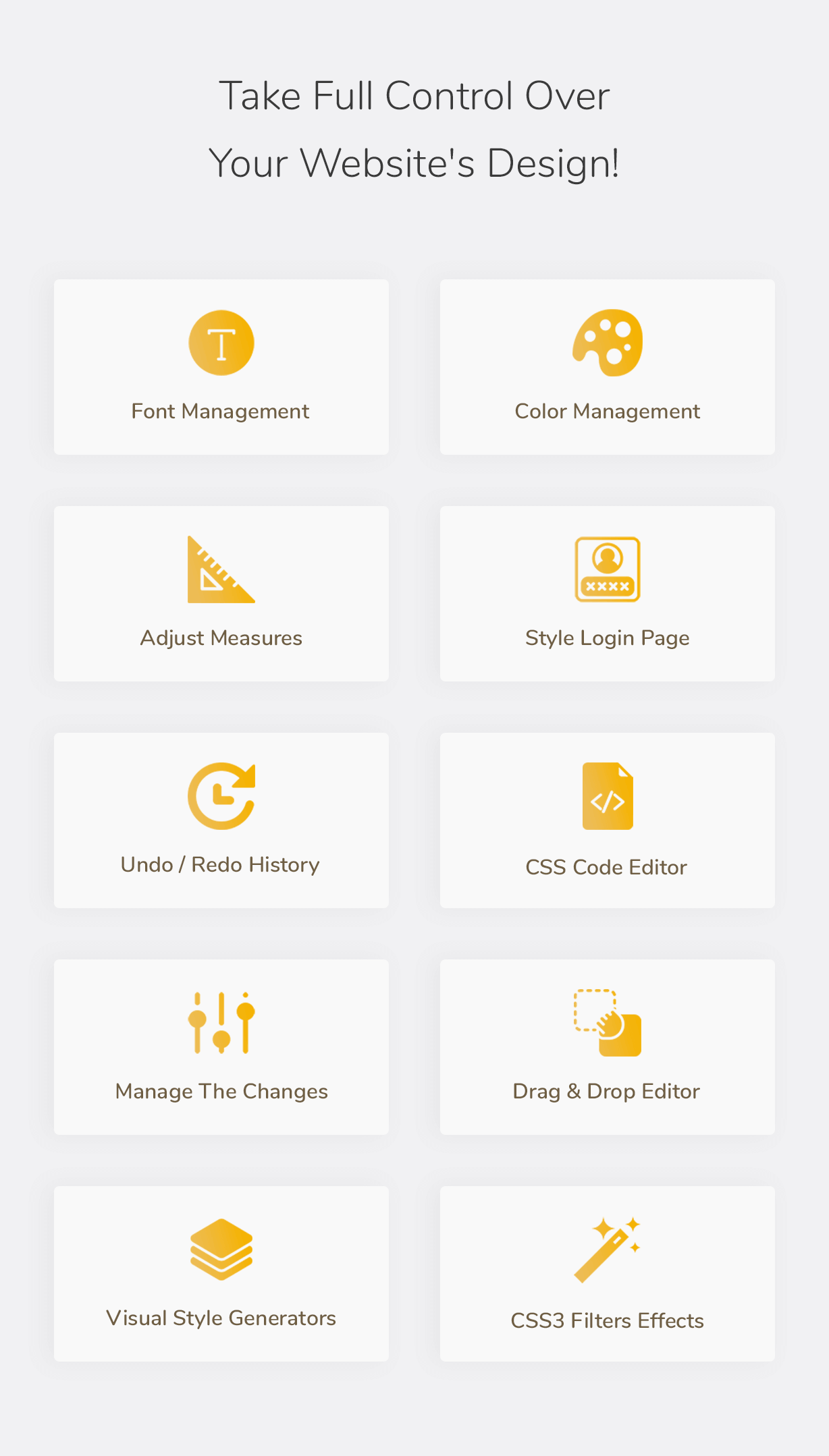
Task: Open the Undo / Redo History card
Action: pos(220,820)
